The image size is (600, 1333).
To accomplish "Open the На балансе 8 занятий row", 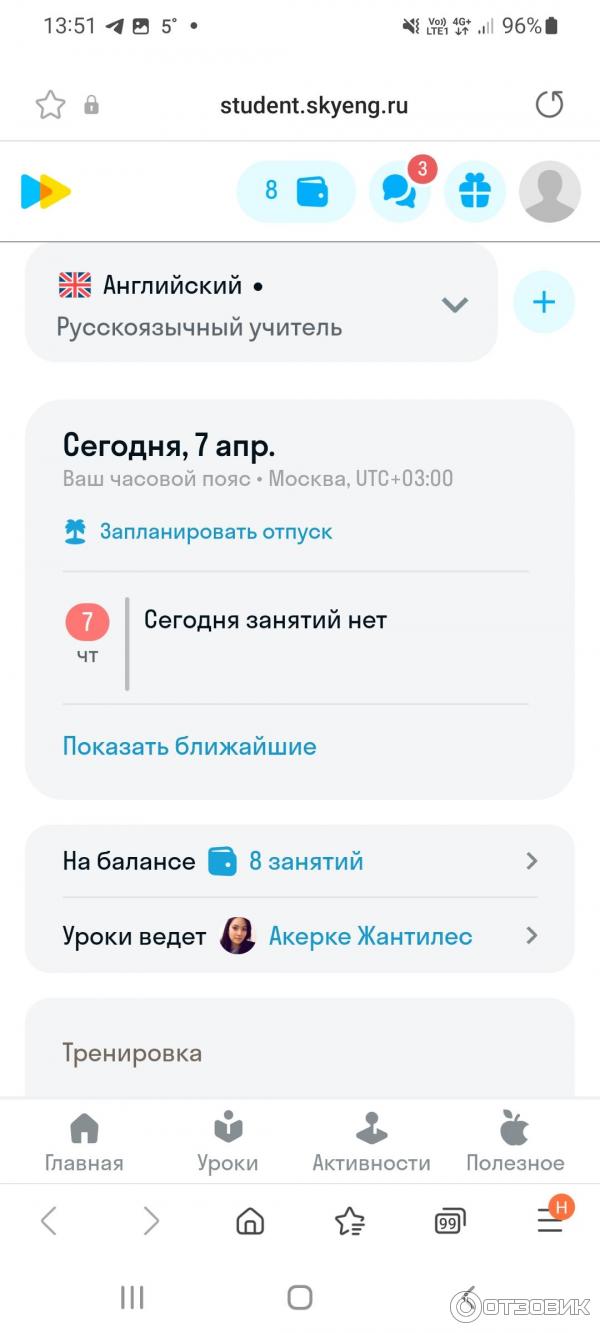I will pos(300,861).
